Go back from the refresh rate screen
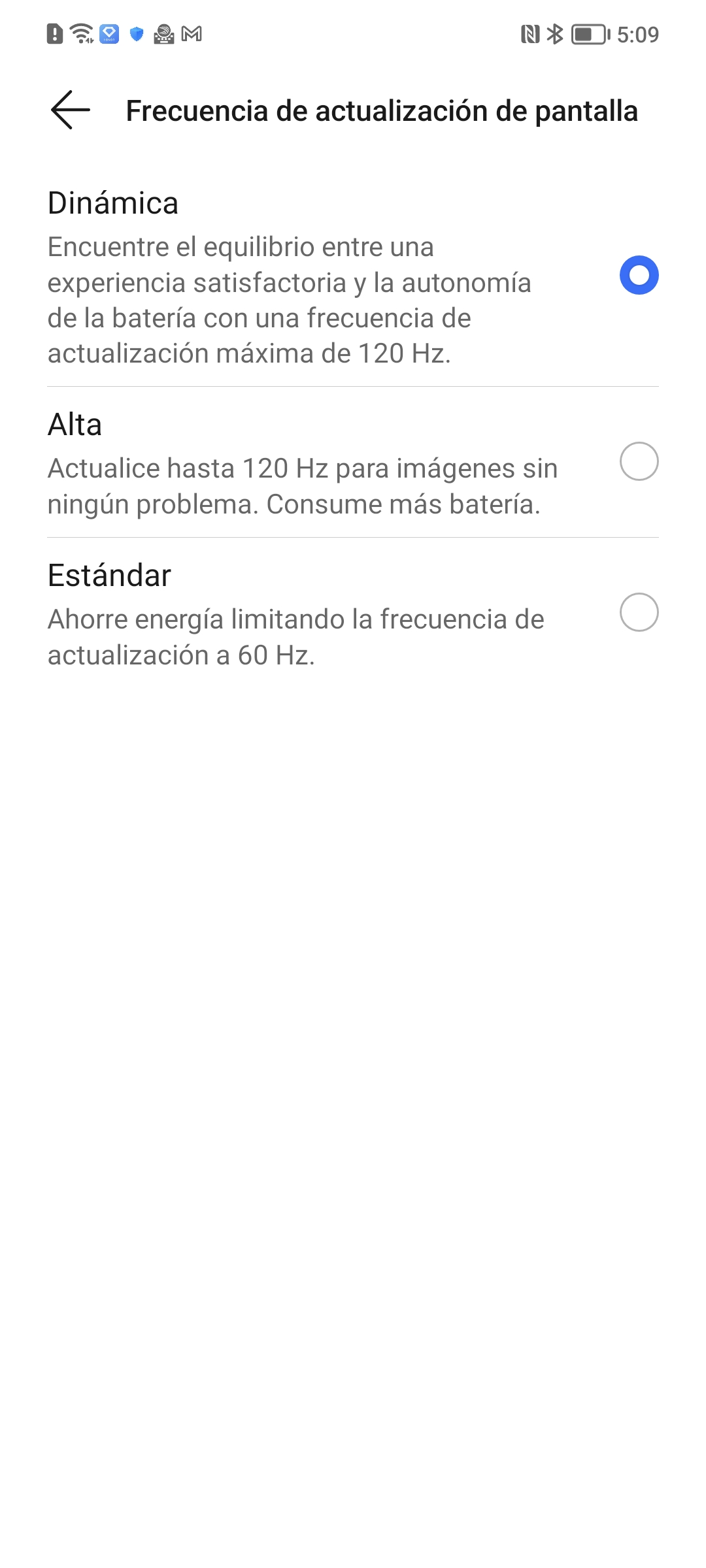This screenshot has height=1568, width=706. point(71,110)
